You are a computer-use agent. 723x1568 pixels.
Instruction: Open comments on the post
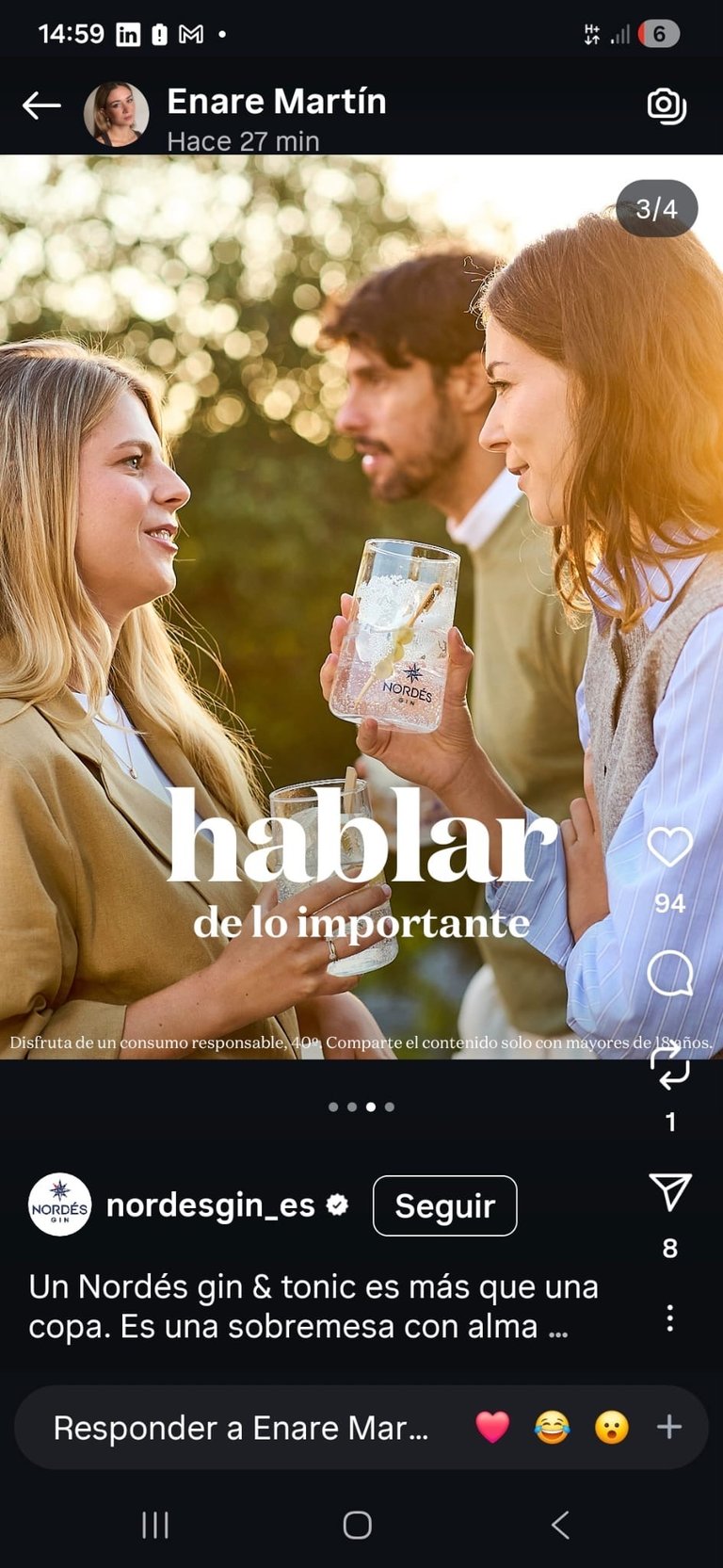pyautogui.click(x=669, y=973)
